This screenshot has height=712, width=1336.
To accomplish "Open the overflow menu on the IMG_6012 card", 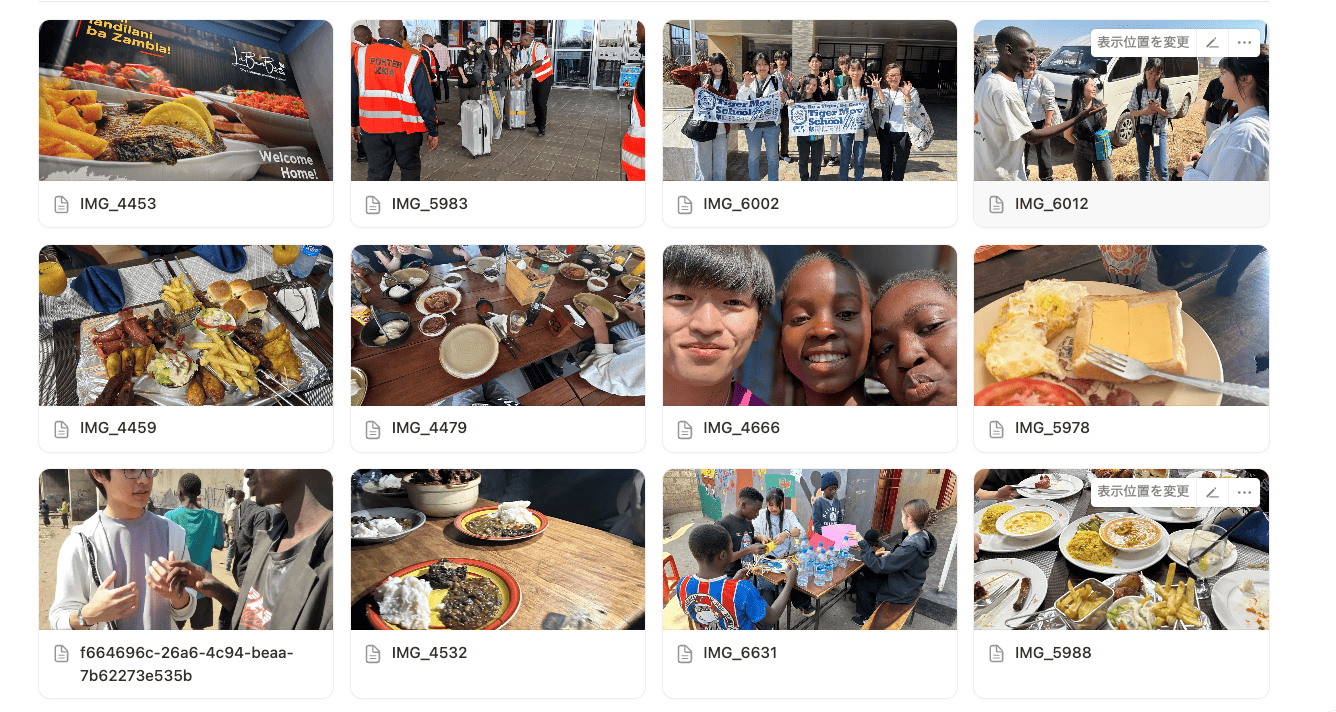I will coord(1244,43).
